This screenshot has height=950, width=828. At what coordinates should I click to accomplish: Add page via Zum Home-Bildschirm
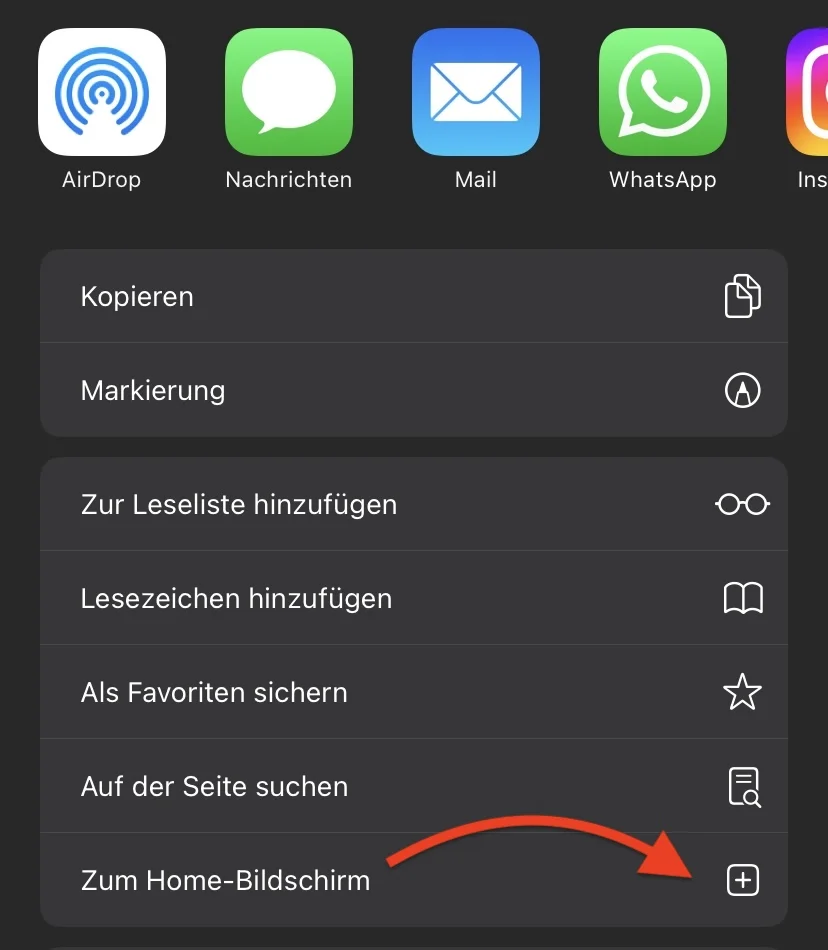(413, 880)
